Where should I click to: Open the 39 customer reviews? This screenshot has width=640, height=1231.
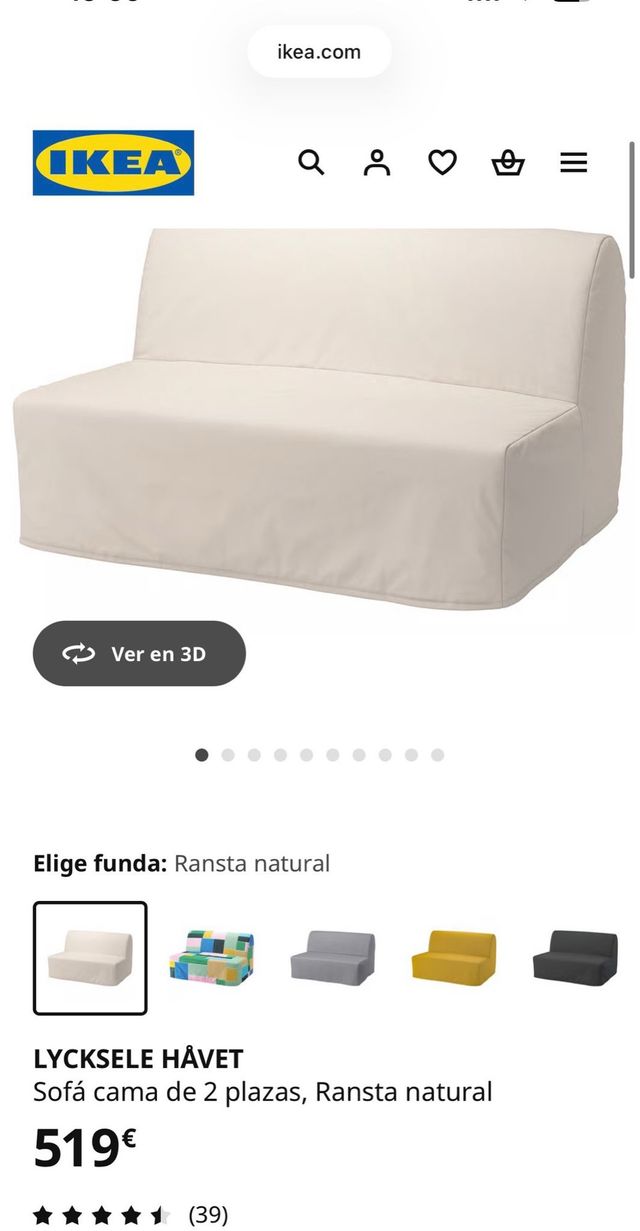(x=208, y=1215)
